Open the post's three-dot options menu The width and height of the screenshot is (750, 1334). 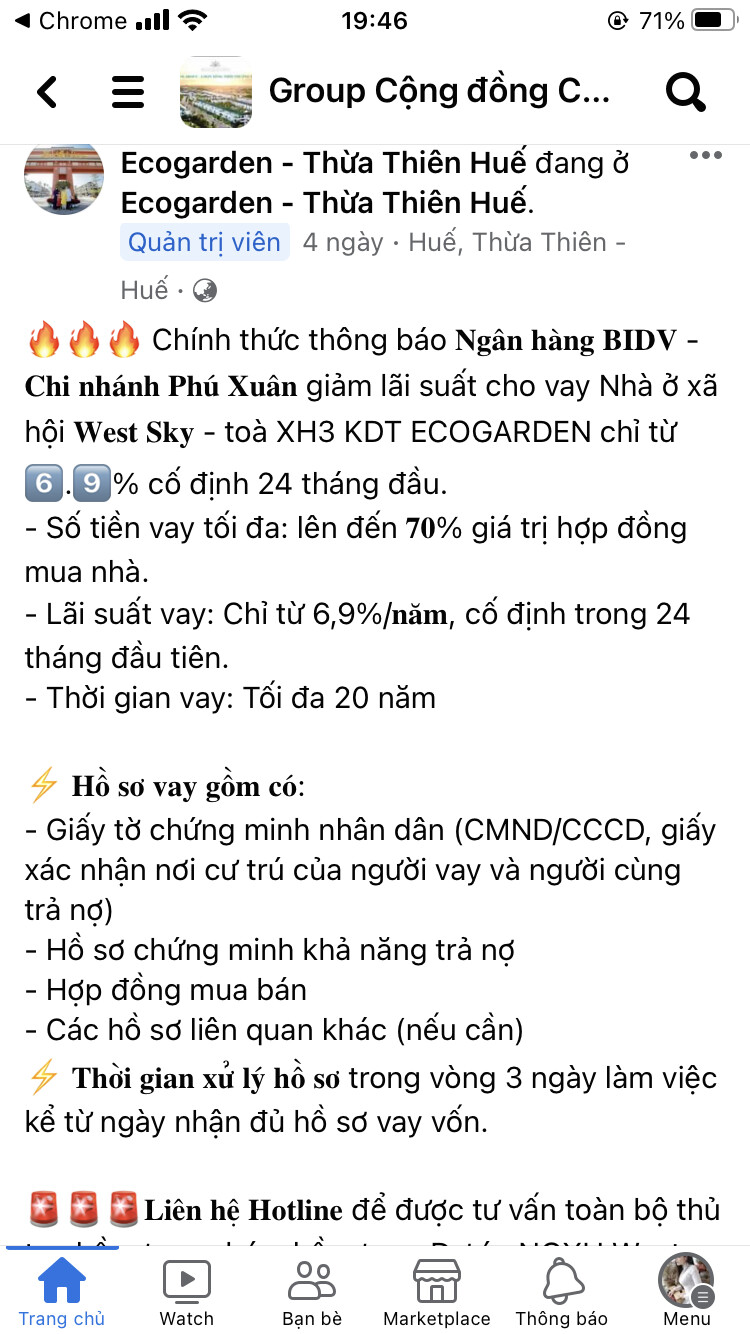point(705,156)
